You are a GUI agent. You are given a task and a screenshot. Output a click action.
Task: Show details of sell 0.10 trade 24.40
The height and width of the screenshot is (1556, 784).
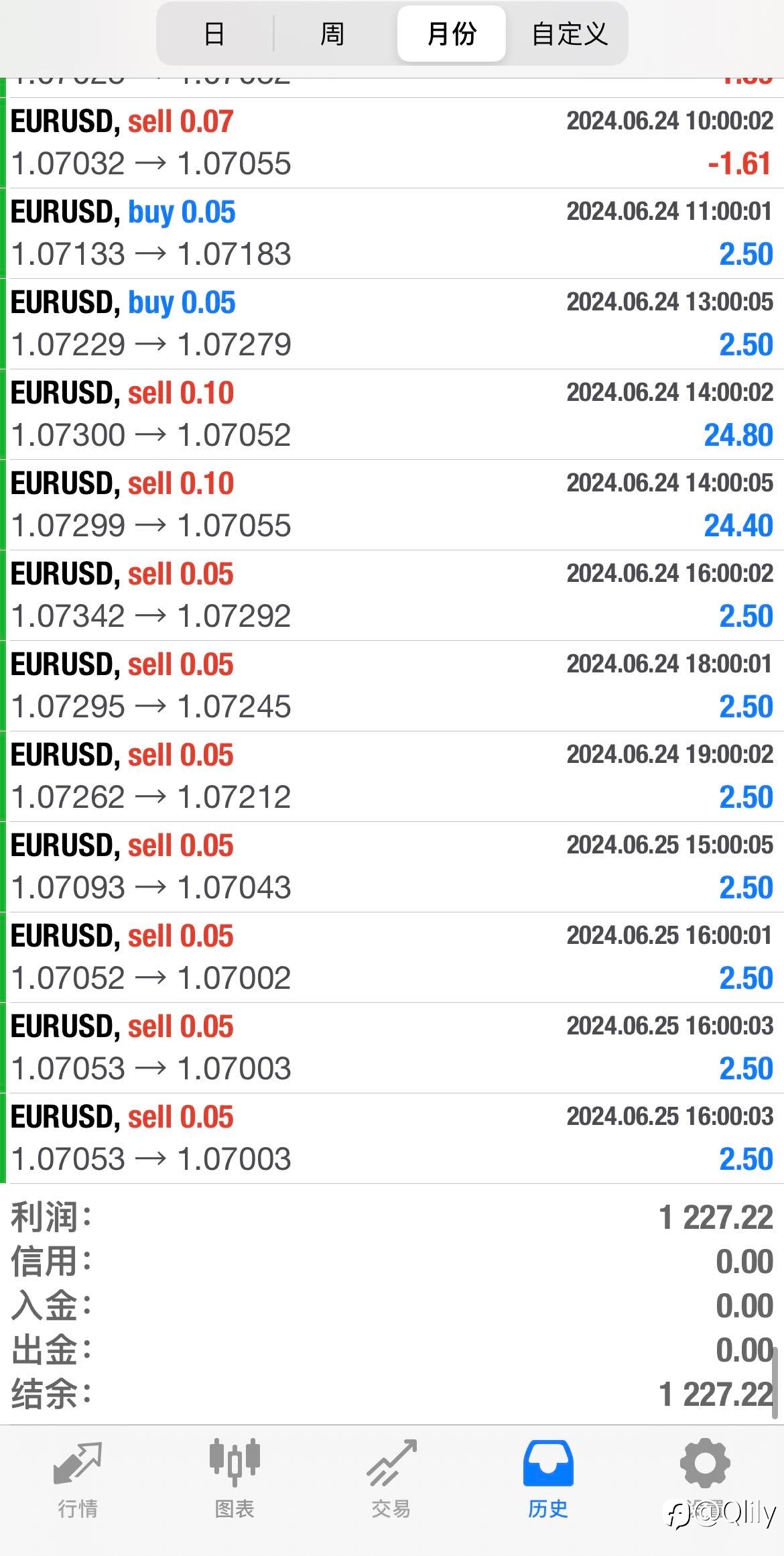pos(392,505)
